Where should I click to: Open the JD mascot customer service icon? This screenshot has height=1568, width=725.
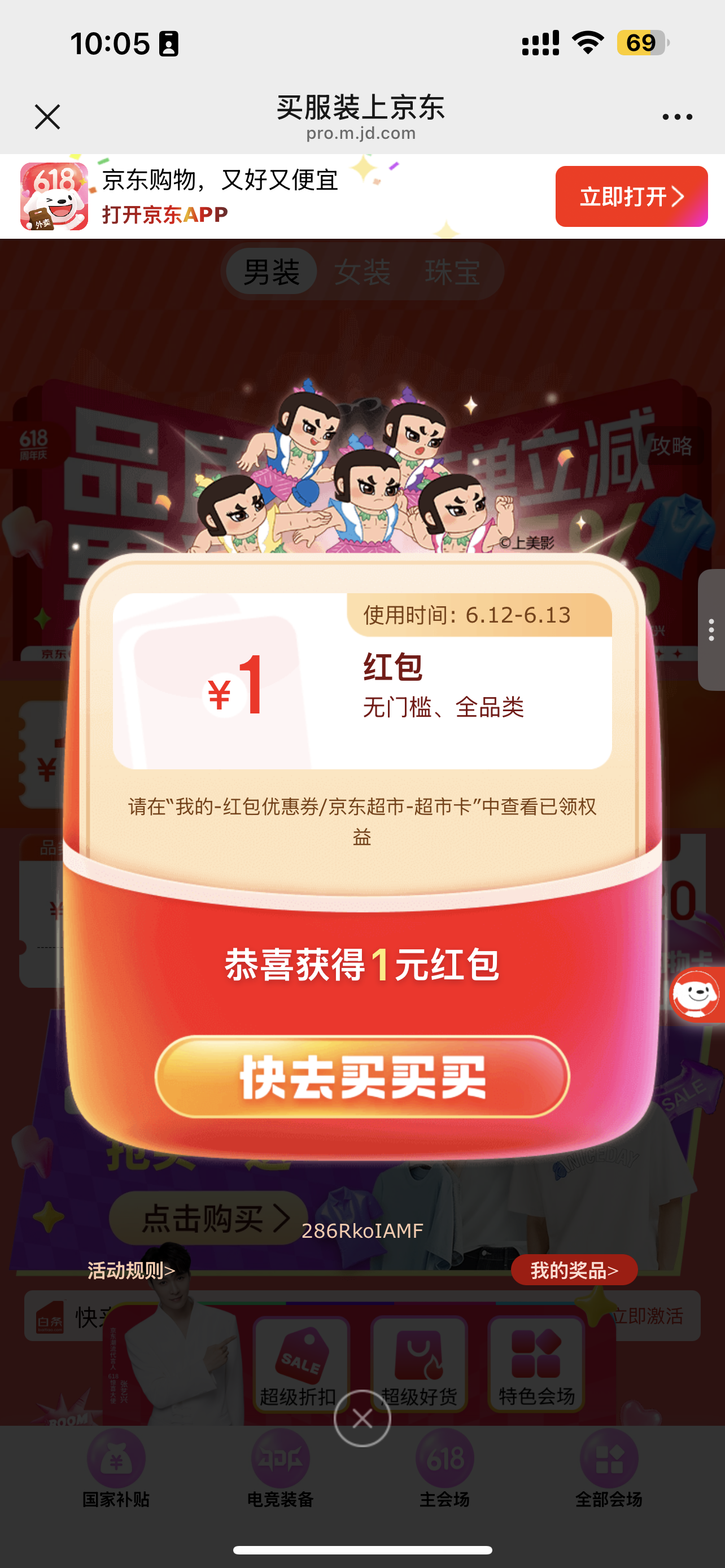[x=697, y=994]
